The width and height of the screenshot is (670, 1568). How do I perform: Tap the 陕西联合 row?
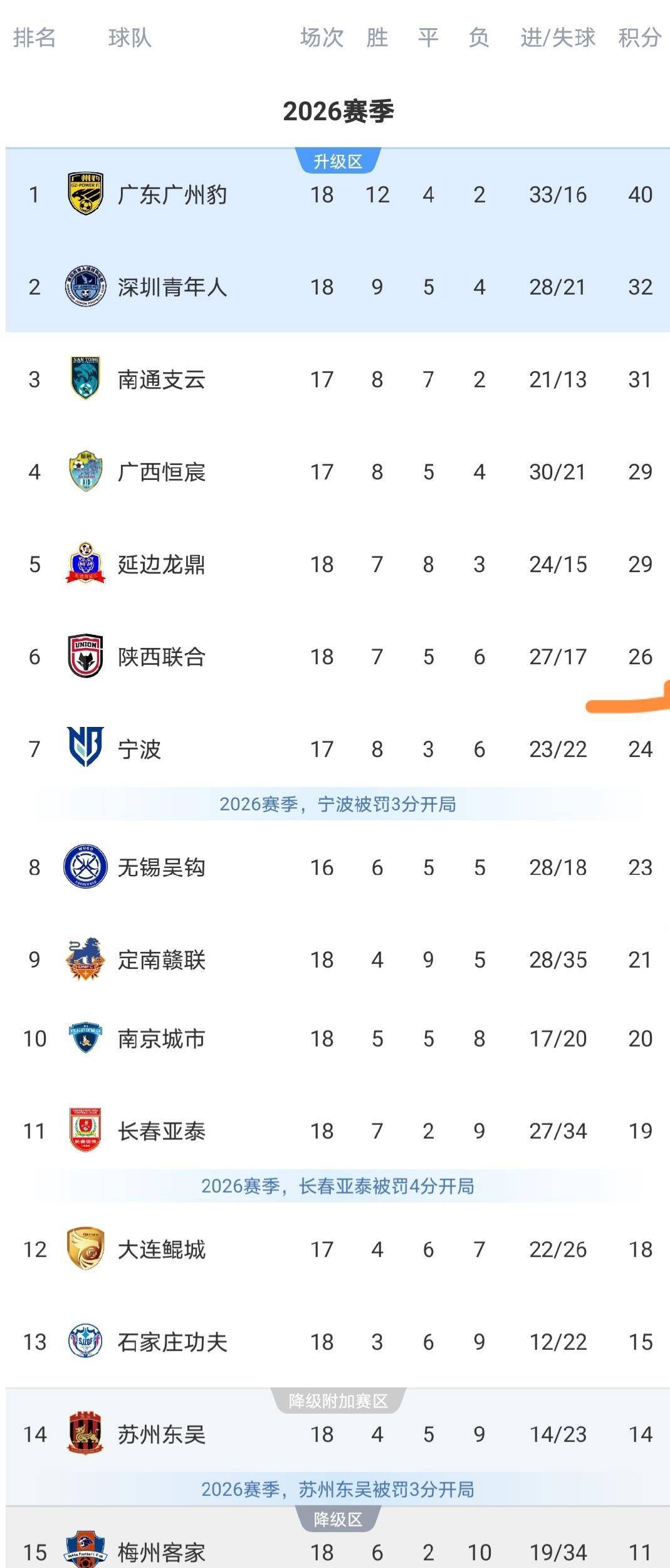pos(337,656)
